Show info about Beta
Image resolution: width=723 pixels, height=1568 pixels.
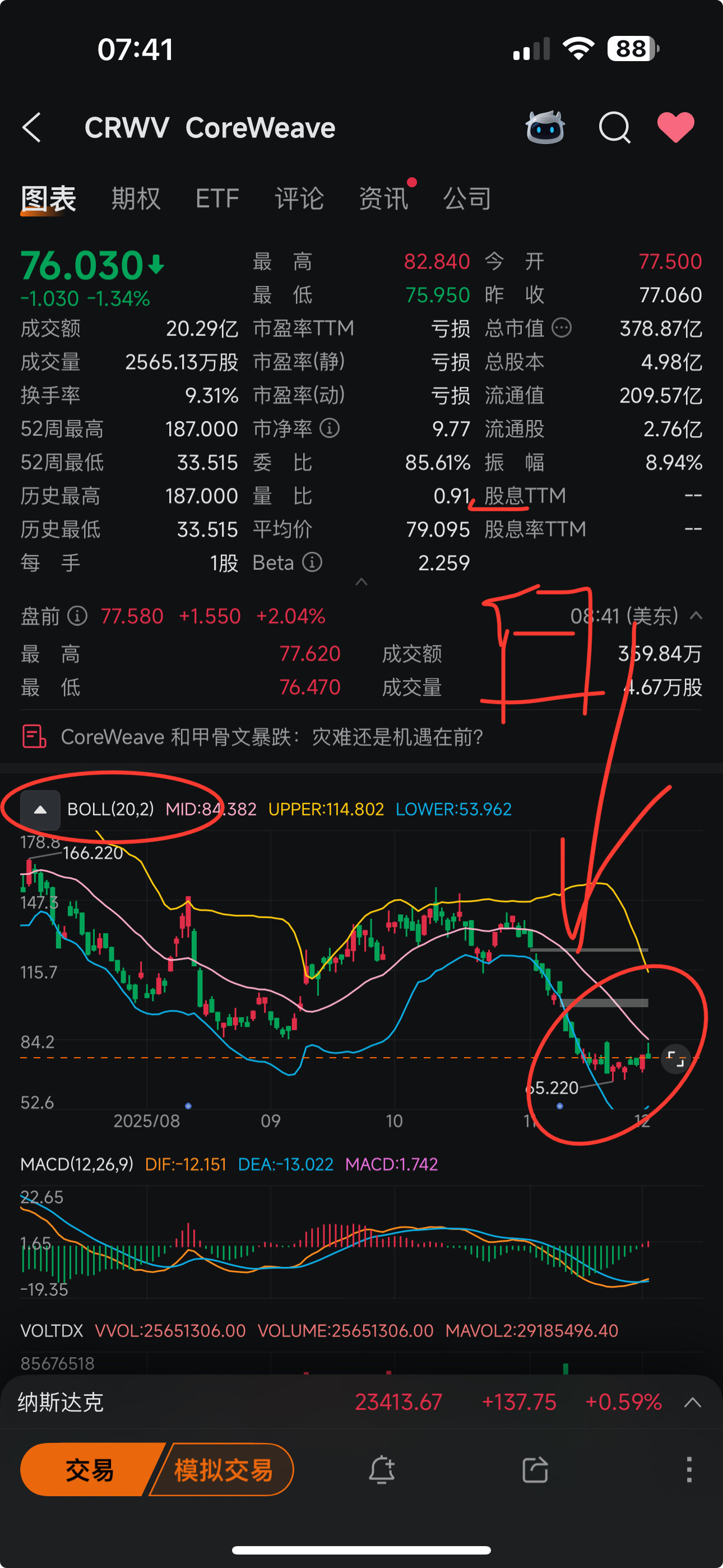pos(312,562)
